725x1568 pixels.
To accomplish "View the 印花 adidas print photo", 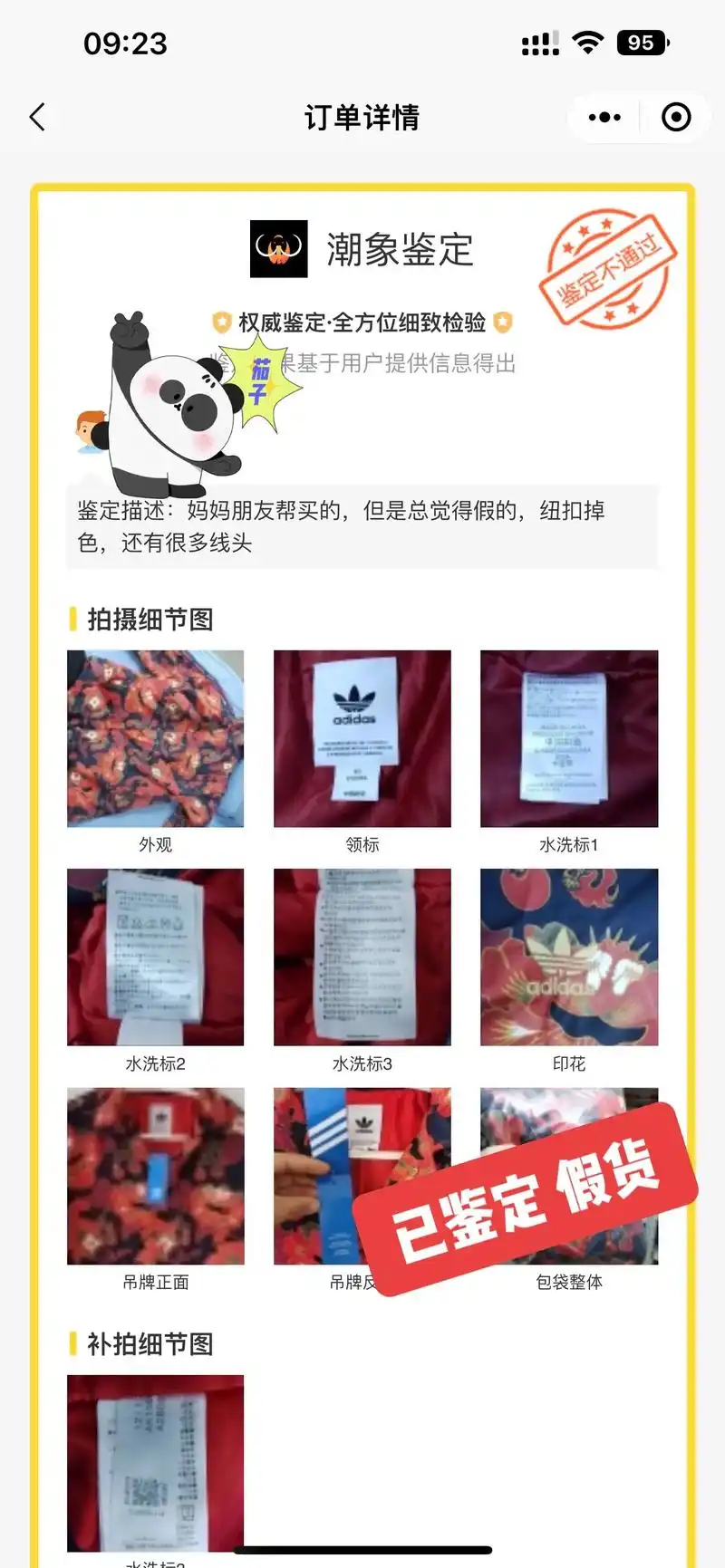I will coord(568,957).
